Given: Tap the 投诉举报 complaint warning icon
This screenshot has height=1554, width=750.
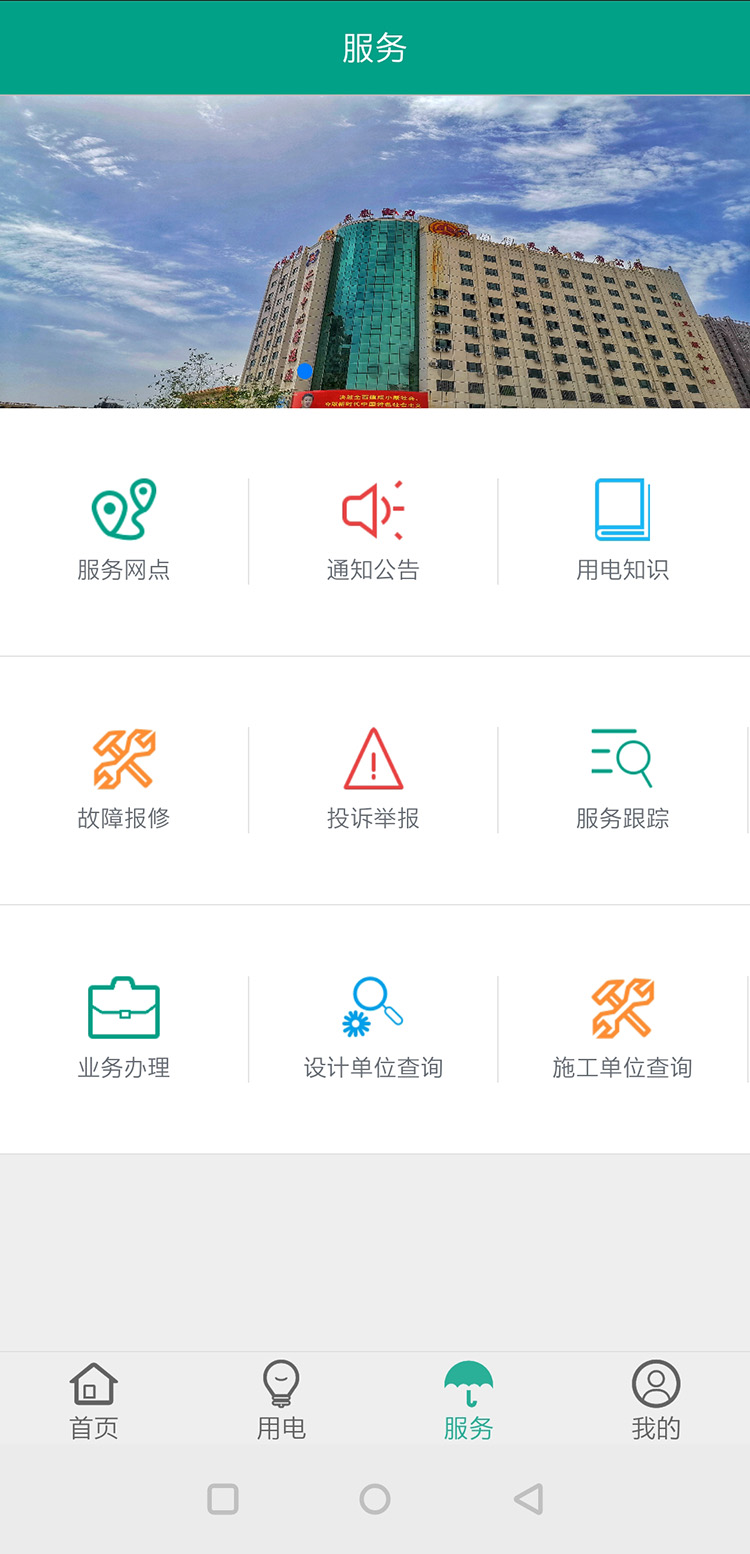Looking at the screenshot, I should (373, 757).
